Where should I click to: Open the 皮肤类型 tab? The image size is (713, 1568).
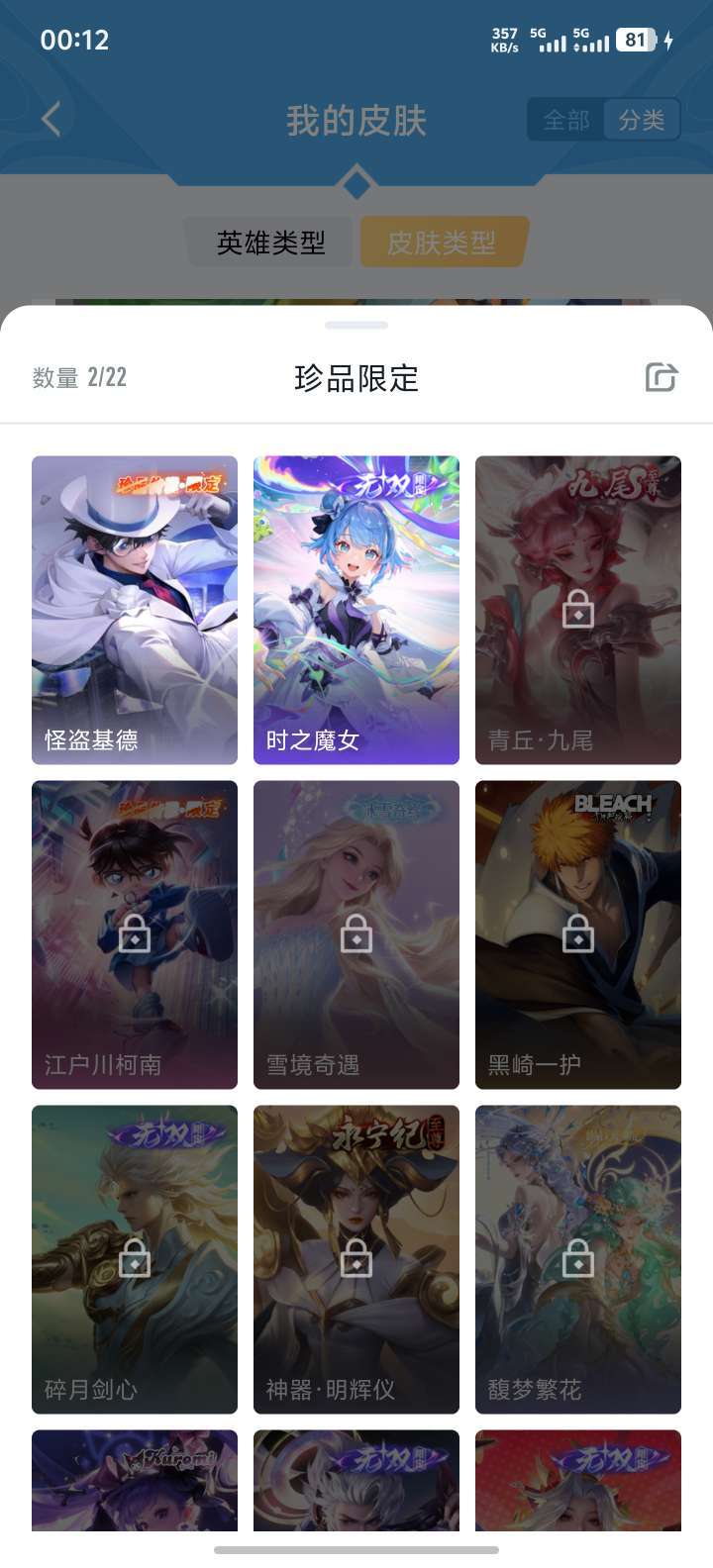pyautogui.click(x=443, y=242)
